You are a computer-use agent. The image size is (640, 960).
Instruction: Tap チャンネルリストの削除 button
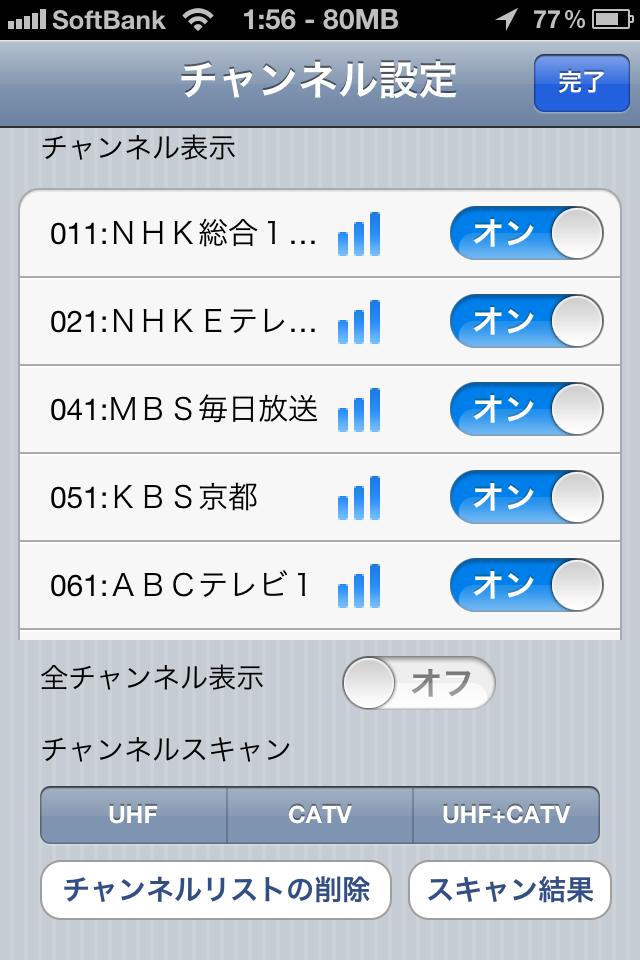pyautogui.click(x=216, y=889)
